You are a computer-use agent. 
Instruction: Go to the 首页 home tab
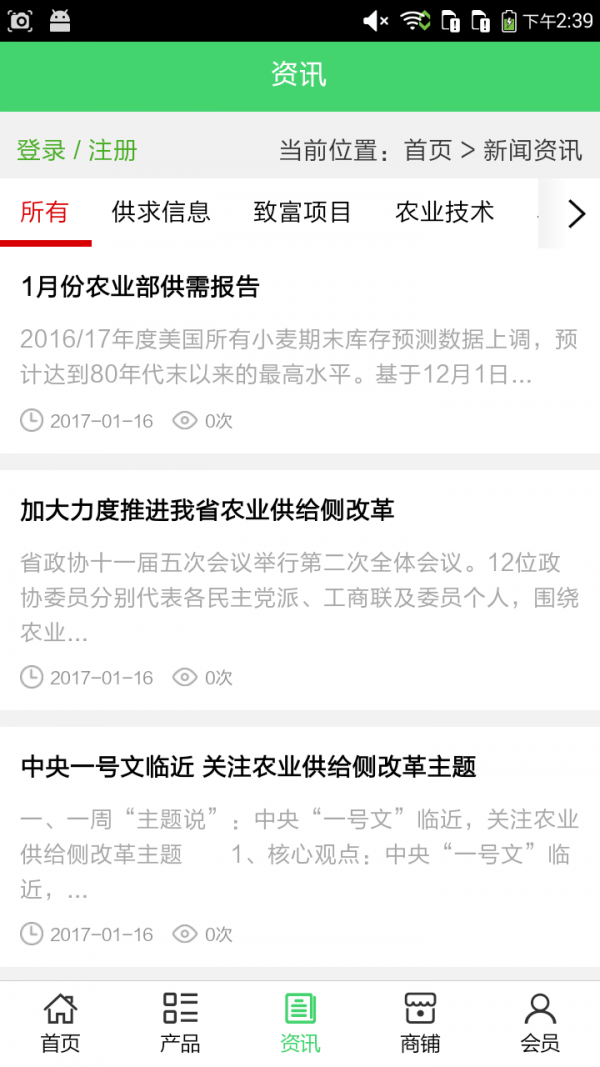point(60,1023)
